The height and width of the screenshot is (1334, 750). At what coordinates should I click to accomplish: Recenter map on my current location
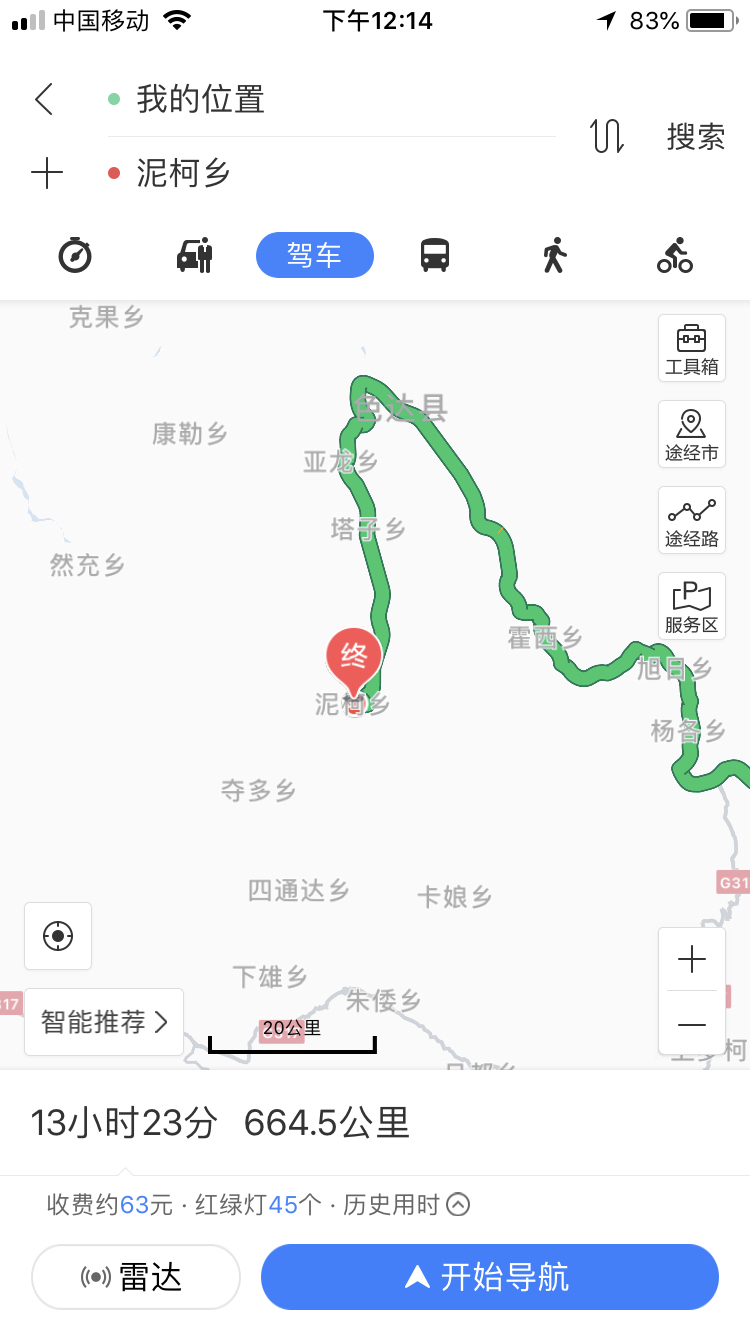pos(58,936)
